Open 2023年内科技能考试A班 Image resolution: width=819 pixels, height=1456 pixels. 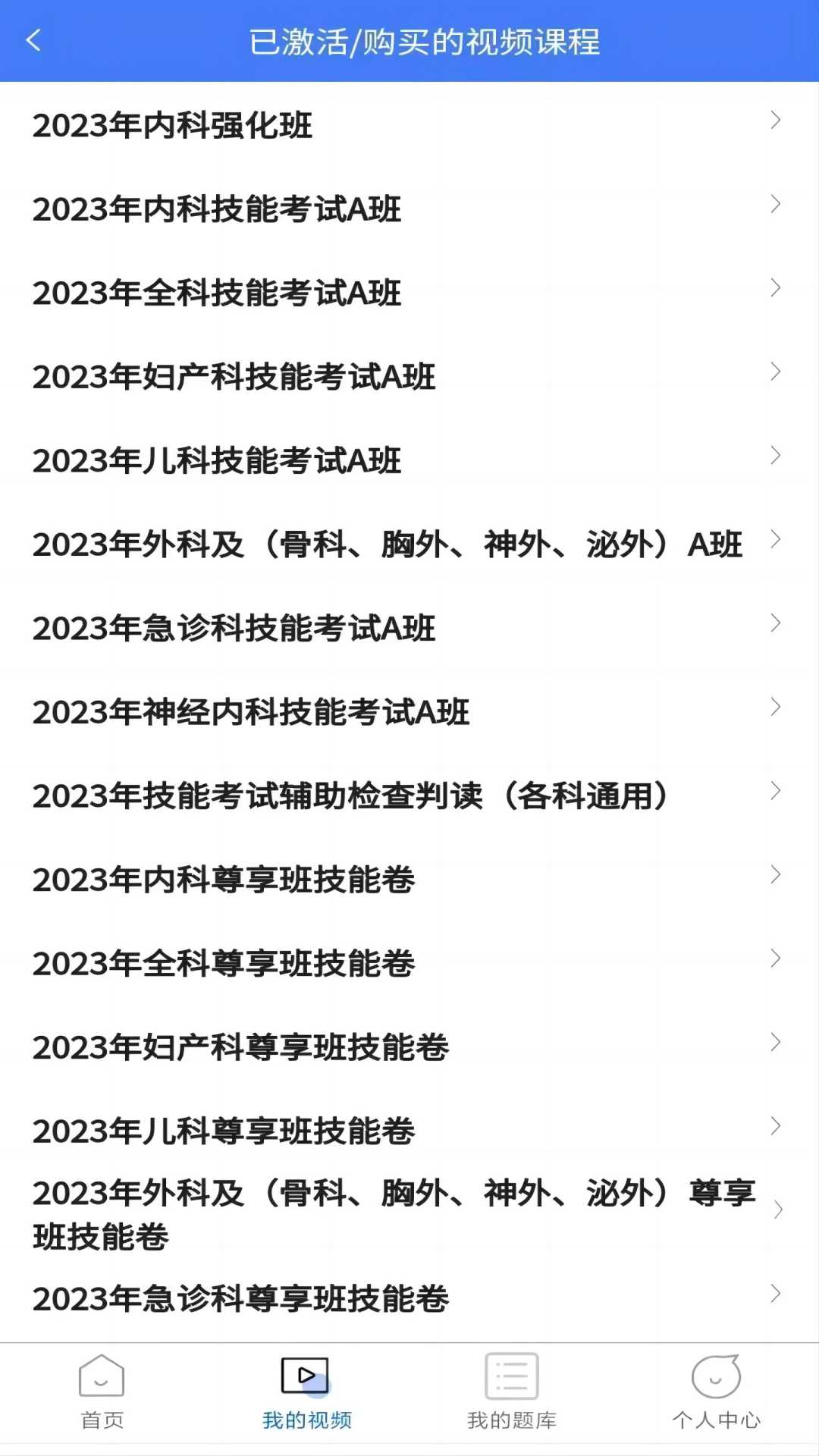click(409, 209)
